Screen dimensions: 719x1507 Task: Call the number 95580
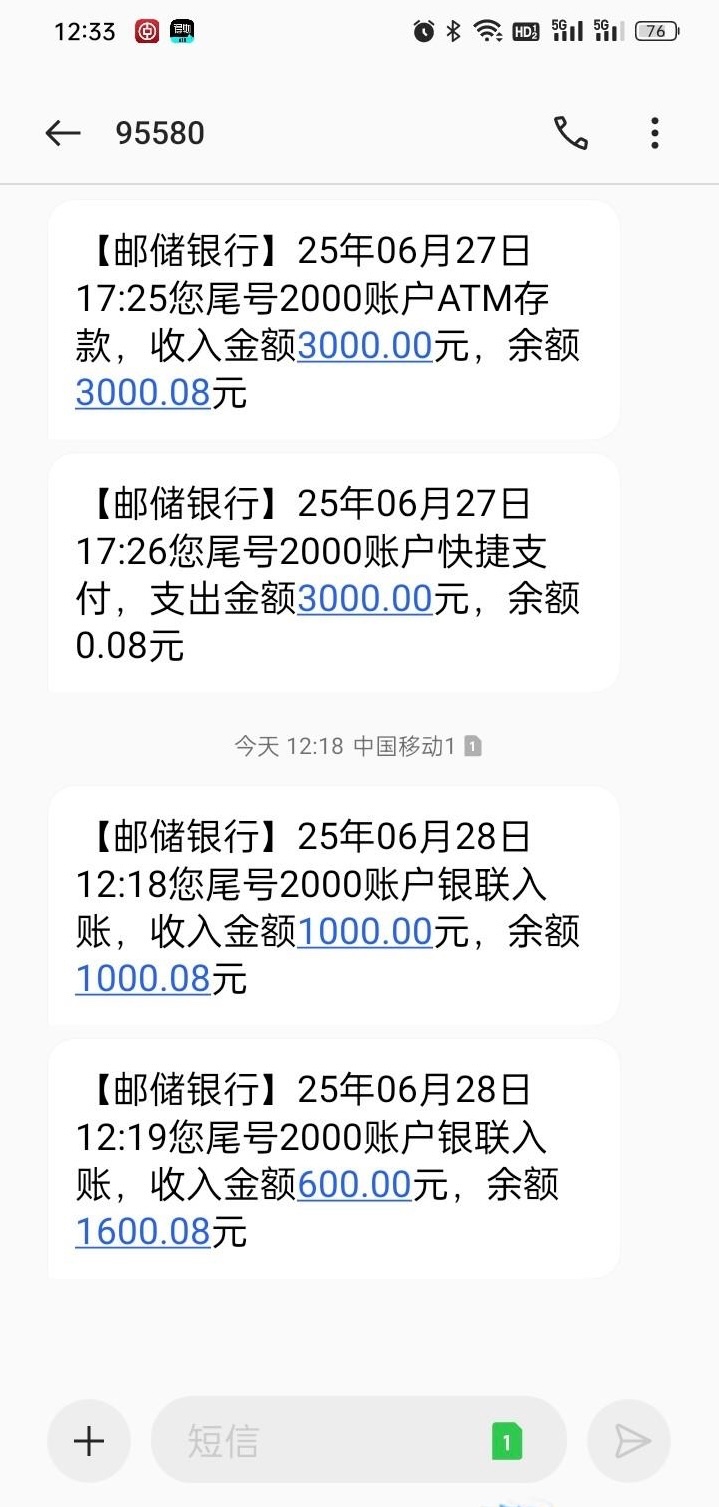(571, 133)
